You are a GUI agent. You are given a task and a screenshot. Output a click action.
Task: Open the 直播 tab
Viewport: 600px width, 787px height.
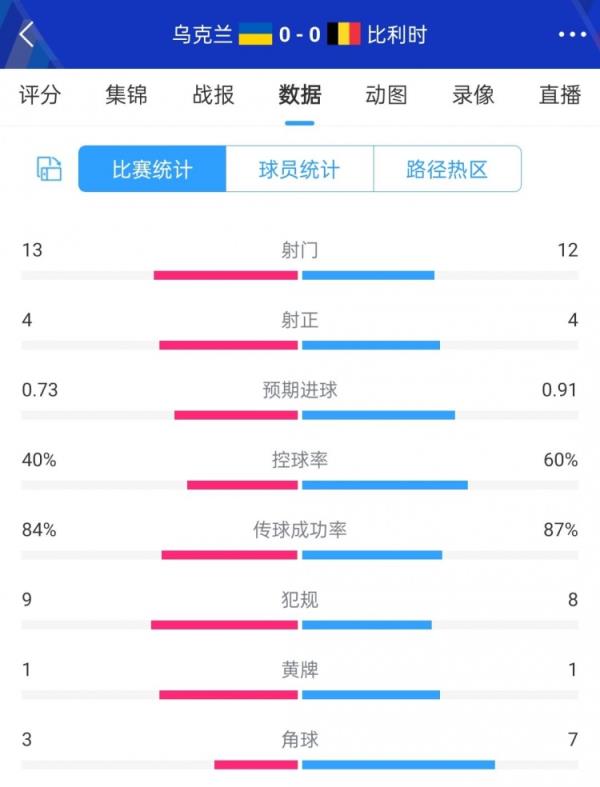pyautogui.click(x=559, y=95)
